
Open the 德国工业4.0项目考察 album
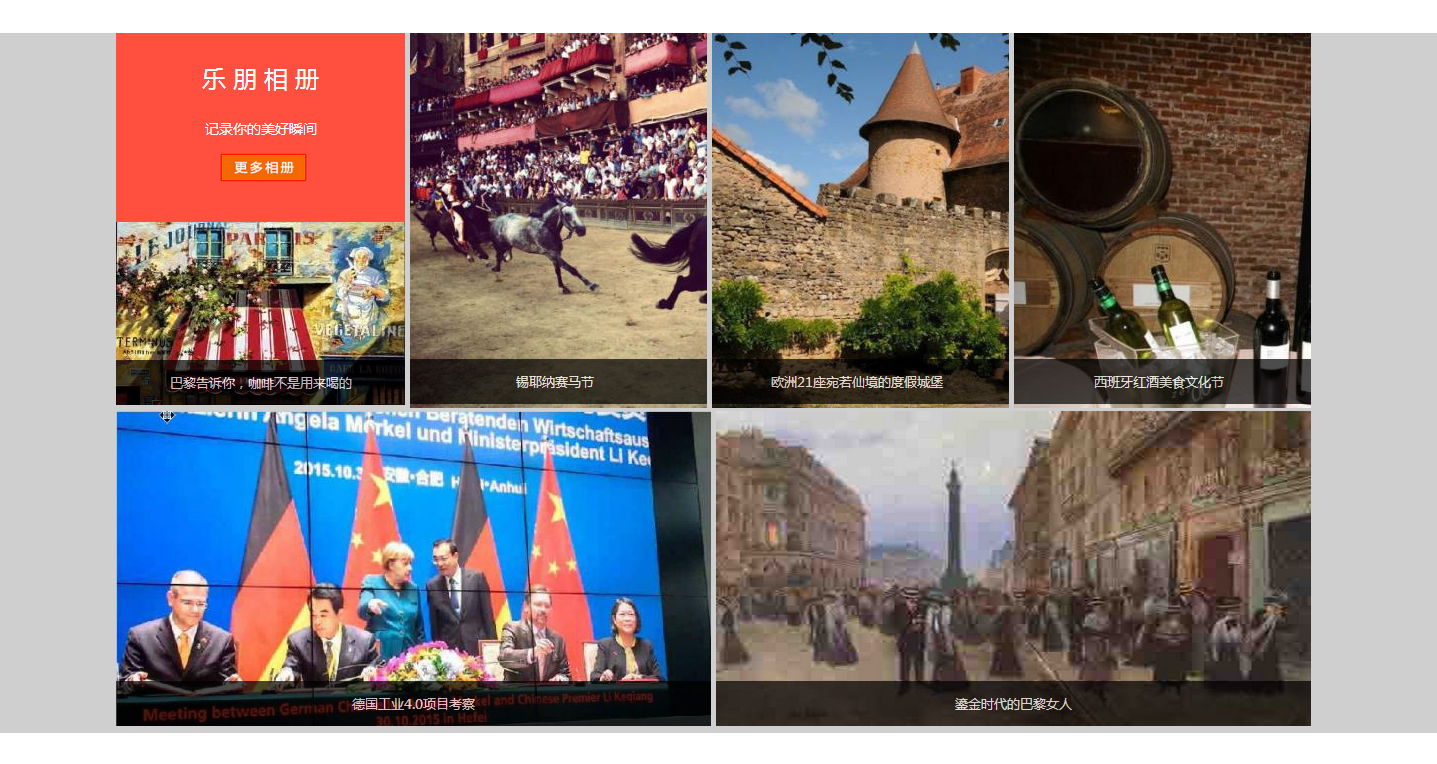click(413, 568)
